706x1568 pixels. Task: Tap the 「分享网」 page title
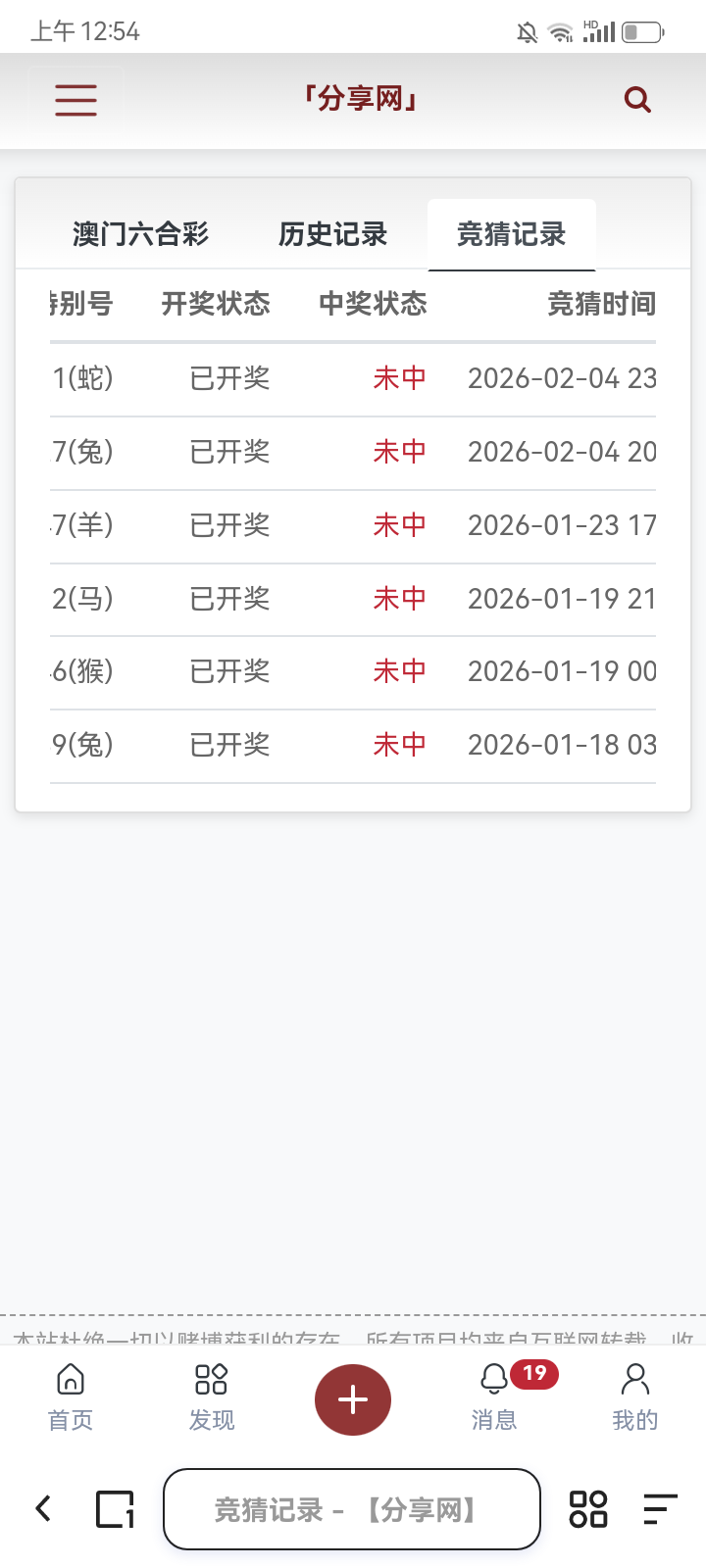(362, 99)
